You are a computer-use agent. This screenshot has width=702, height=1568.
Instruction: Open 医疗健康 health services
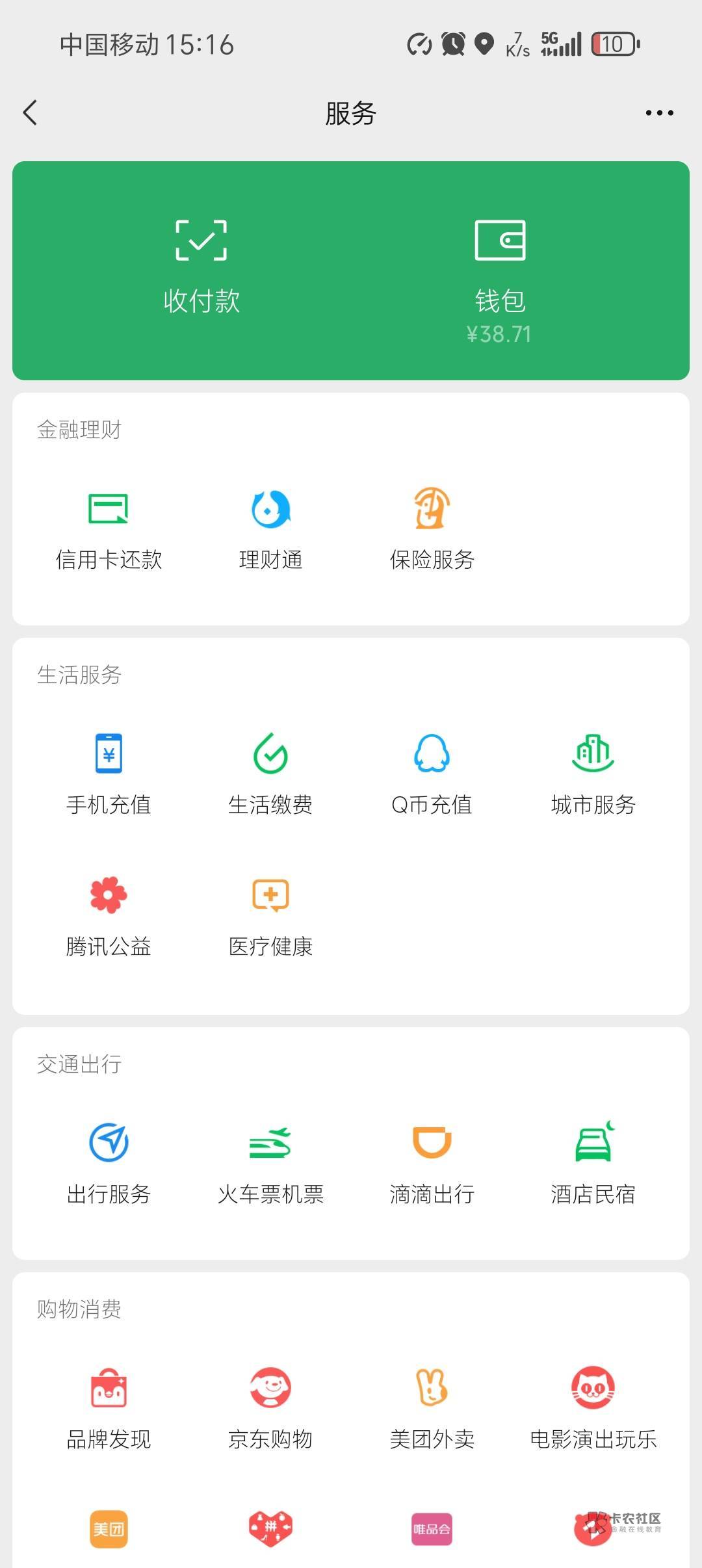click(270, 917)
